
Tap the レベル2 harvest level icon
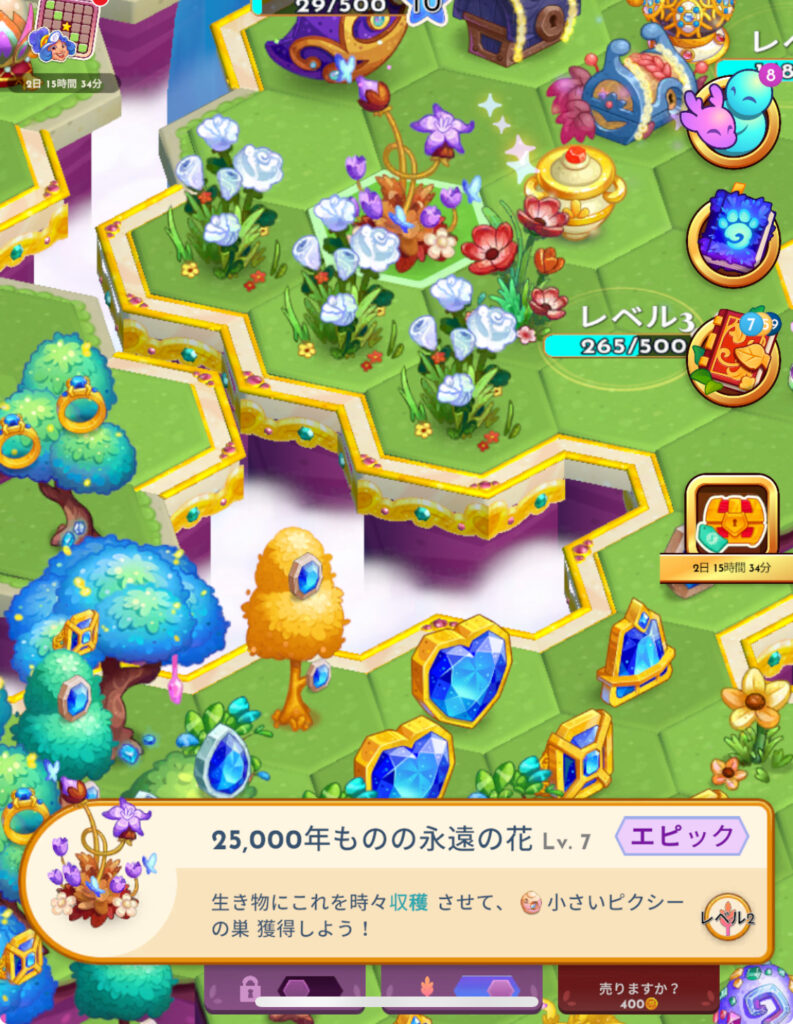coord(729,915)
